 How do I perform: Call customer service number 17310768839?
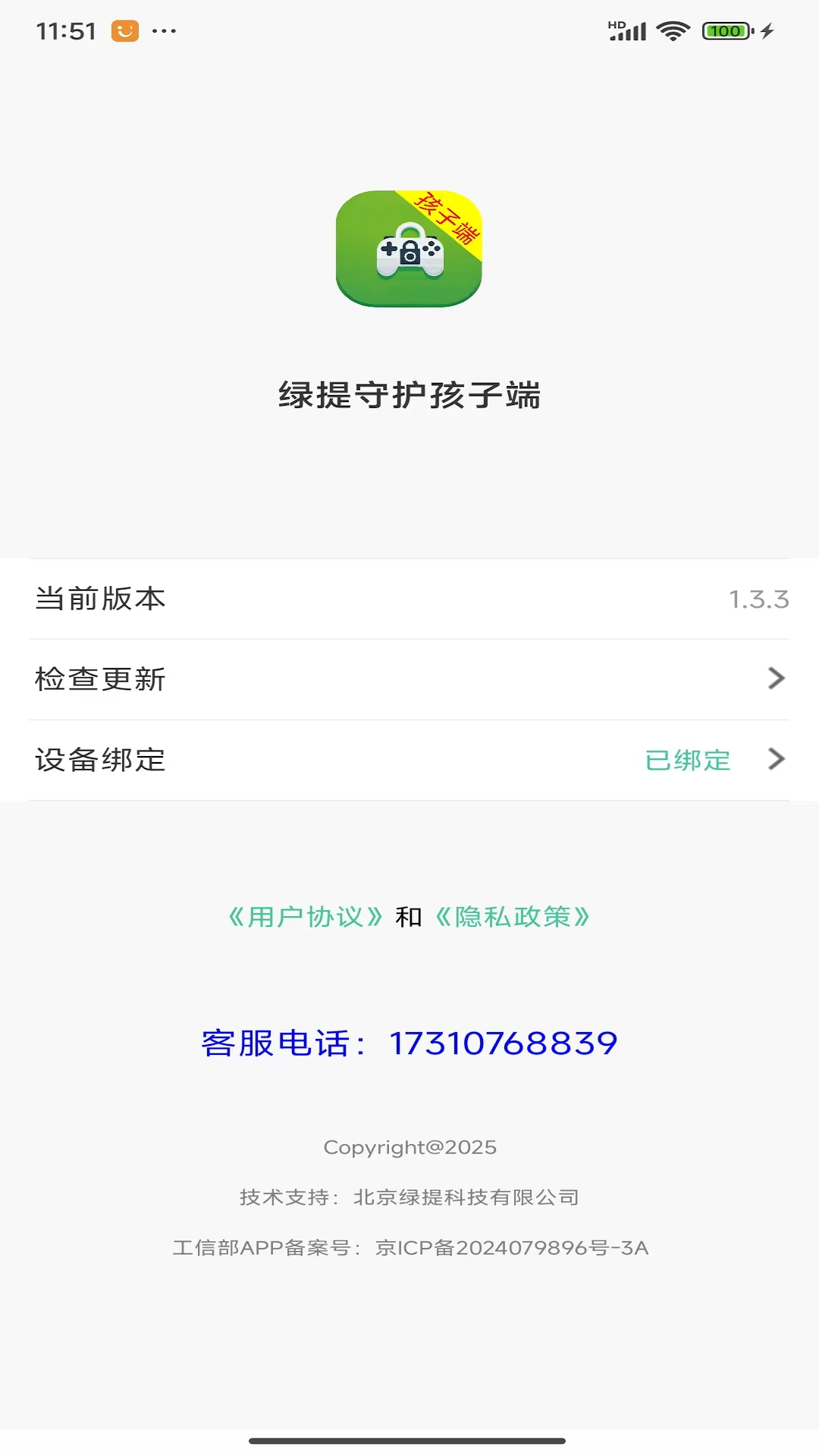point(502,1043)
